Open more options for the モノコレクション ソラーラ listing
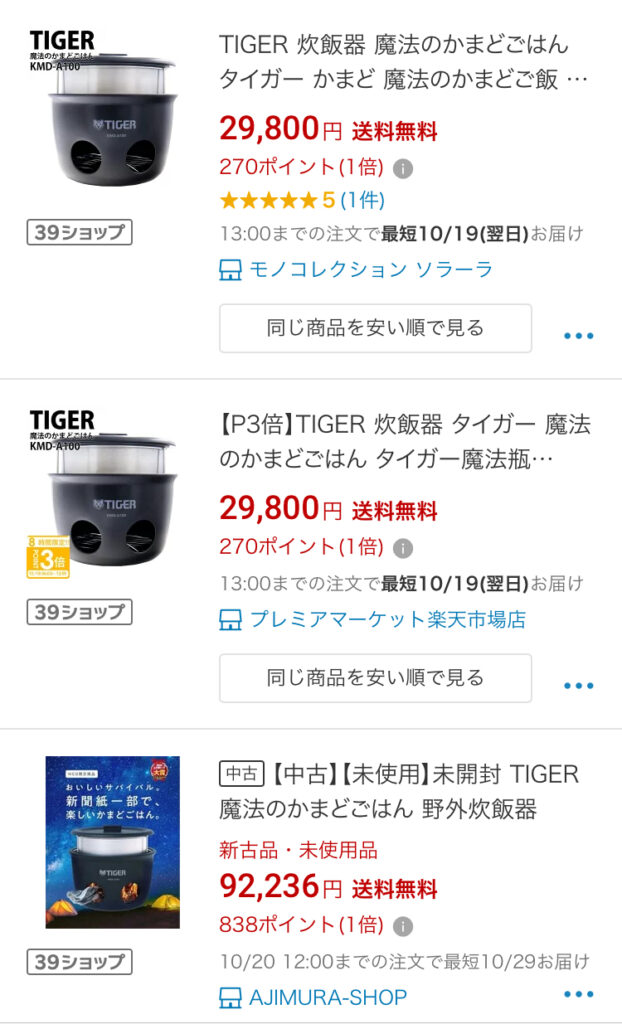 [578, 336]
